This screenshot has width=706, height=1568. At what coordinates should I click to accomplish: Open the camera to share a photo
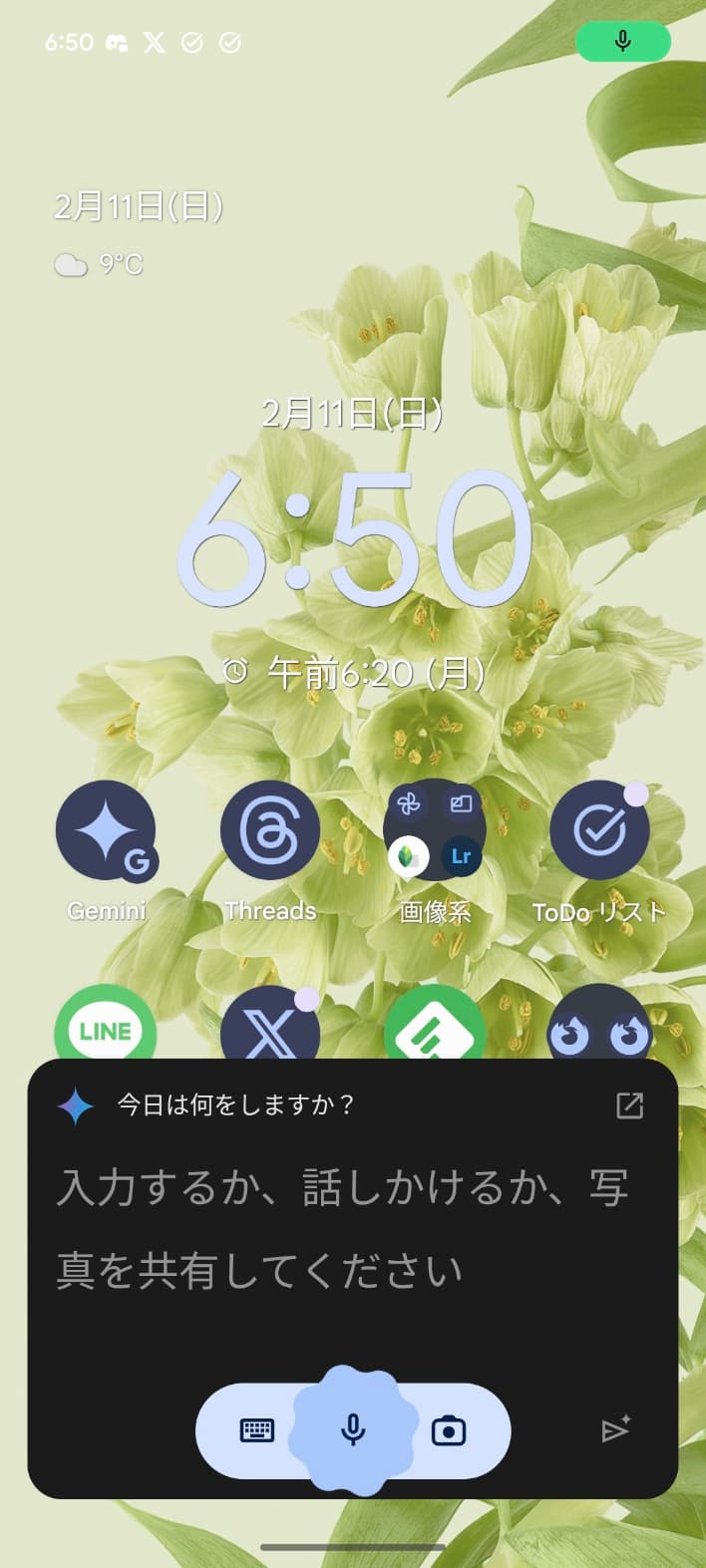(x=449, y=1431)
